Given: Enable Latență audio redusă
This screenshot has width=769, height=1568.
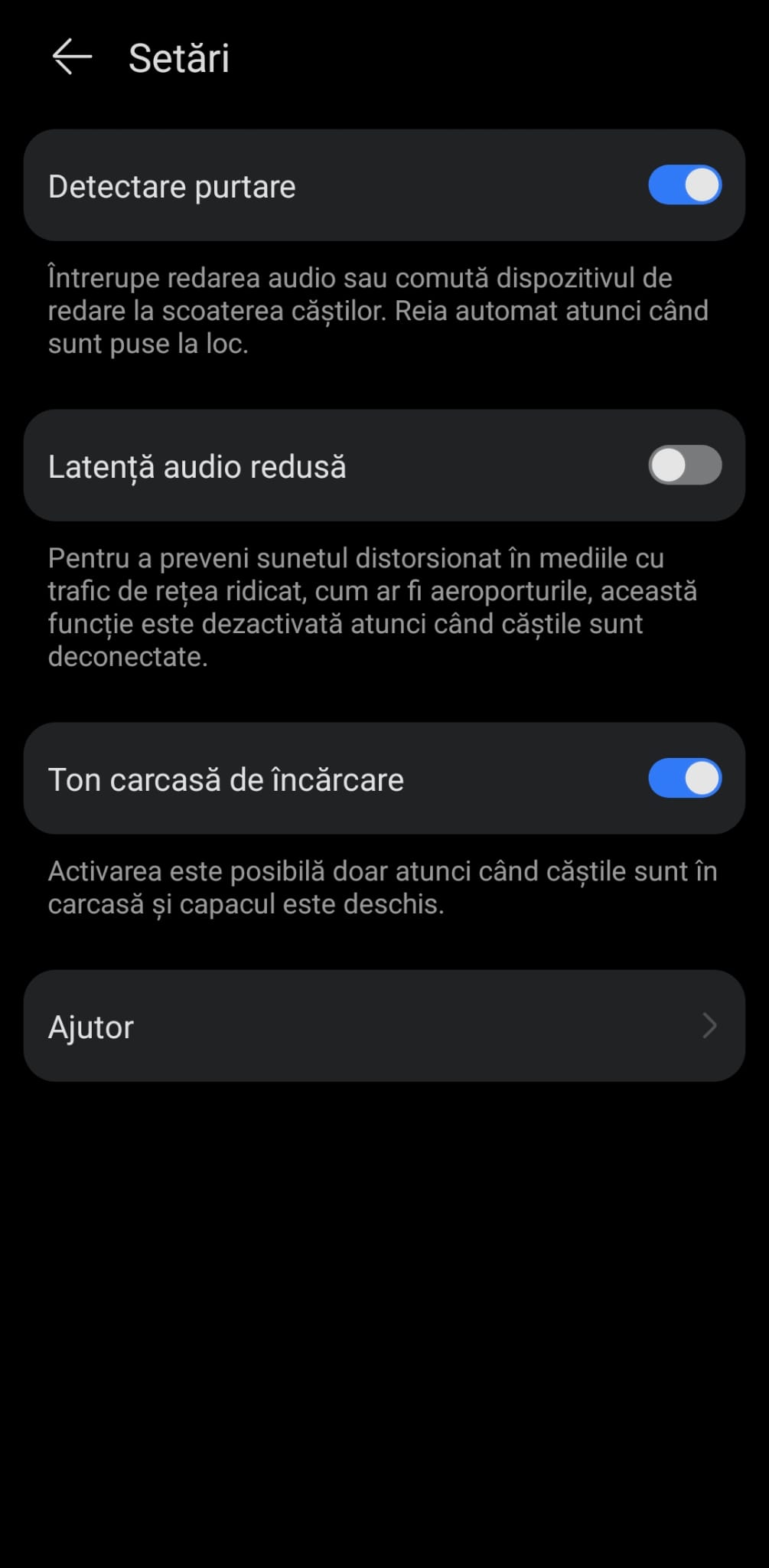Looking at the screenshot, I should tap(684, 465).
